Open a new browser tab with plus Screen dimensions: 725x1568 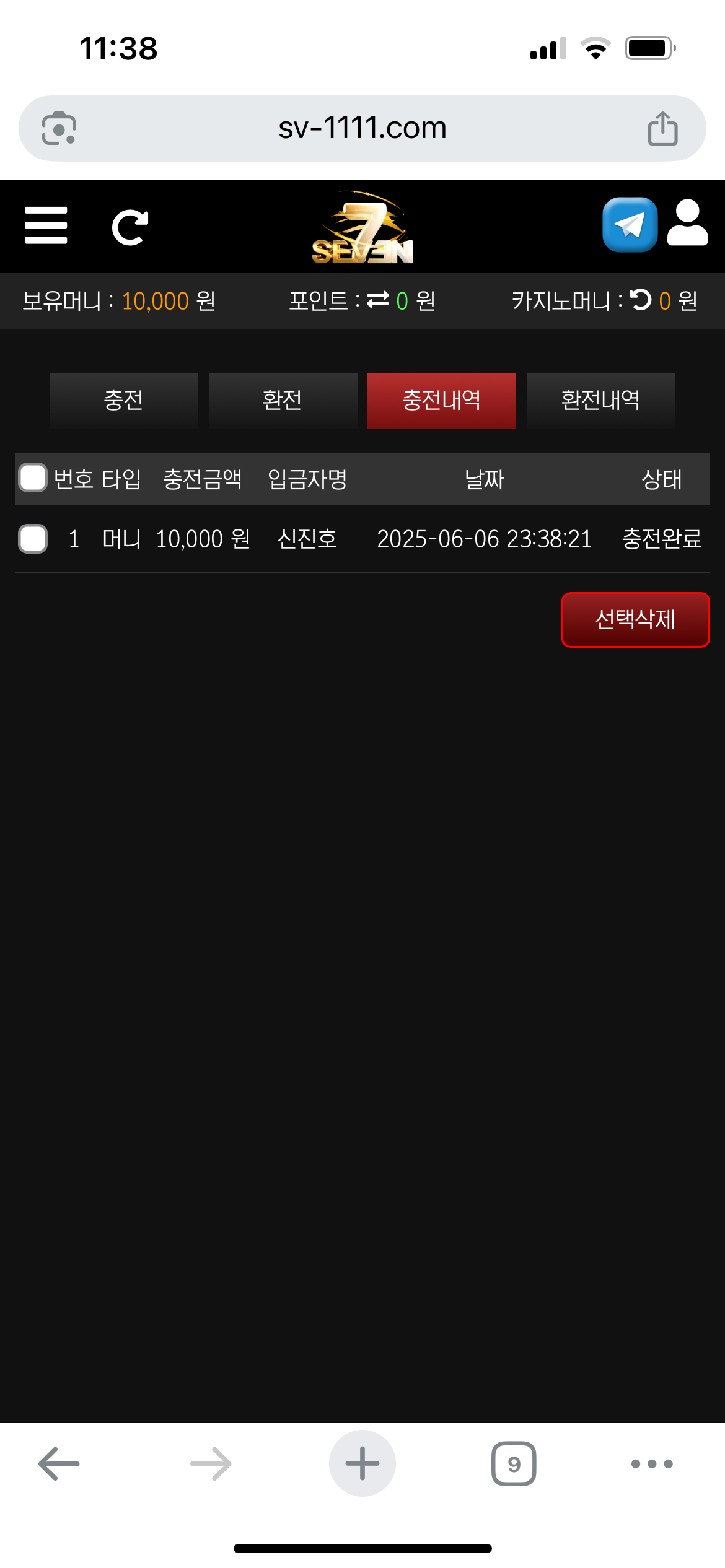tap(362, 1463)
